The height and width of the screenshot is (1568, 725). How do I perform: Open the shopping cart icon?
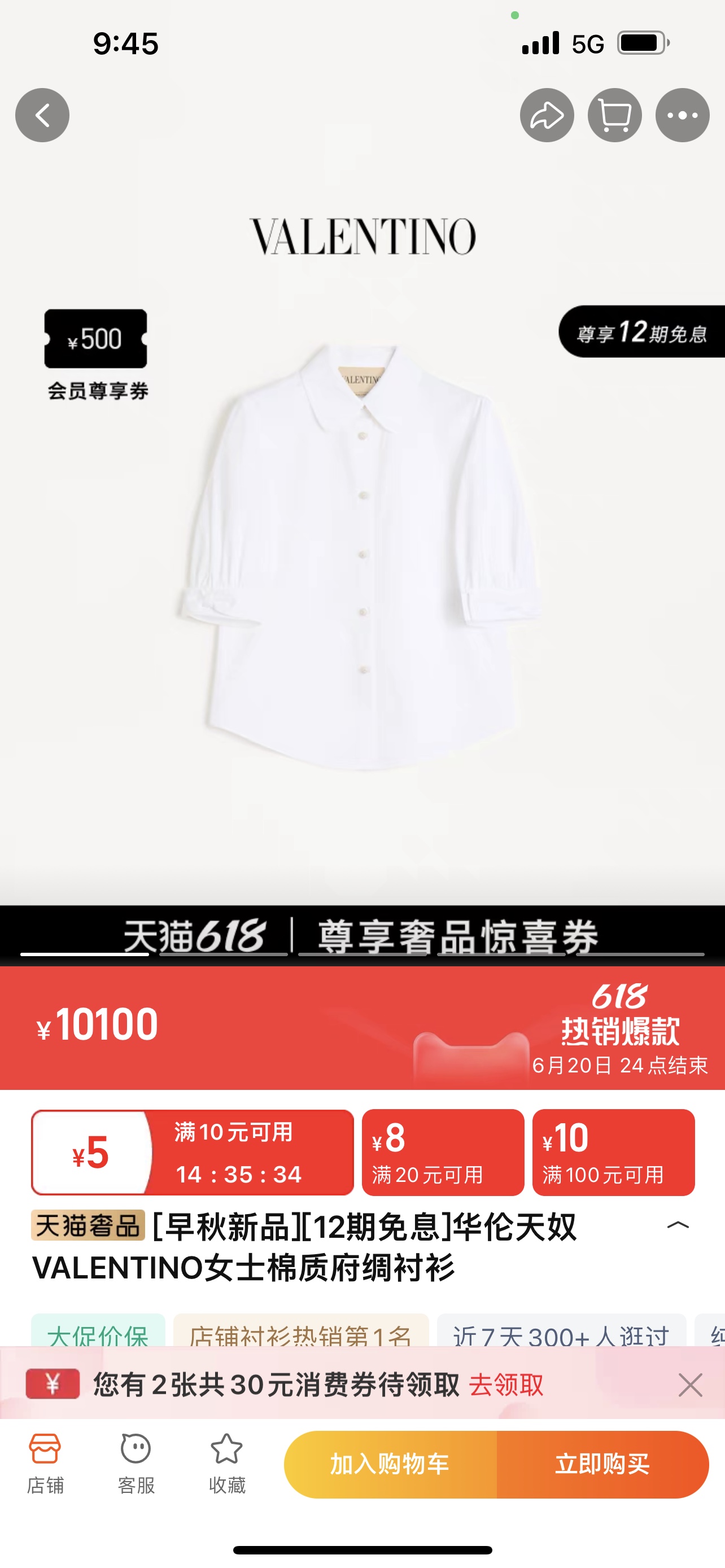tap(614, 115)
